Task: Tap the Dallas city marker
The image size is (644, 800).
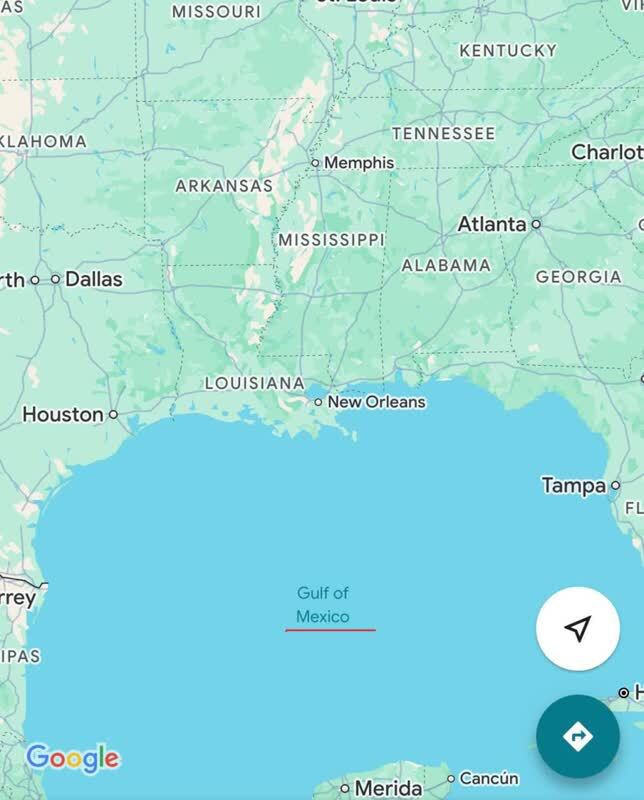Action: (56, 280)
